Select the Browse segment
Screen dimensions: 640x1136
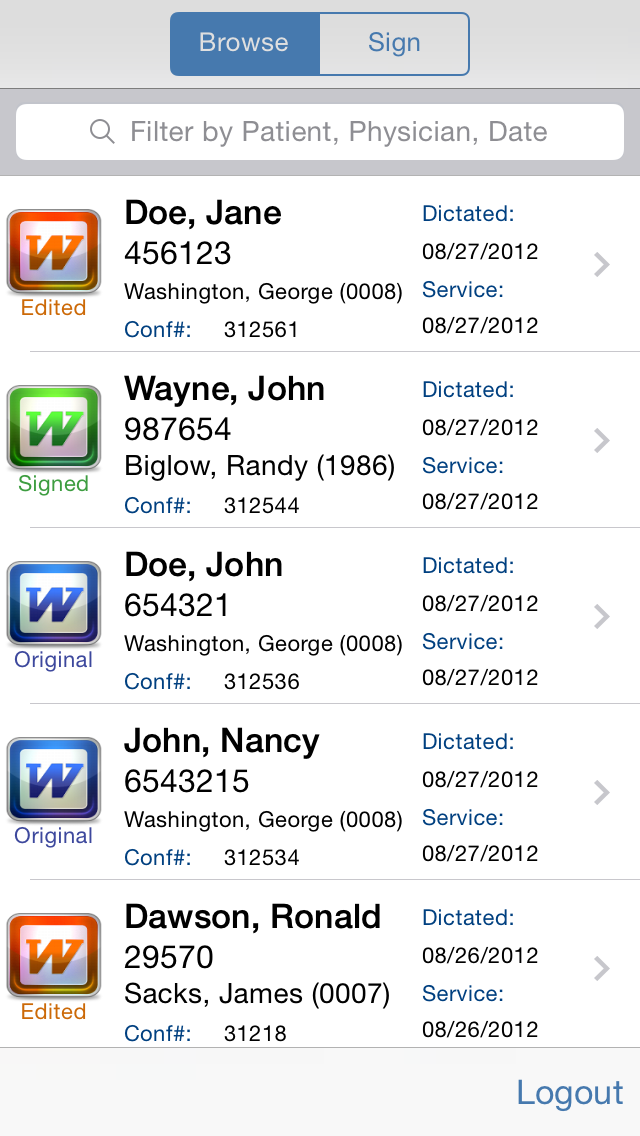pyautogui.click(x=244, y=43)
